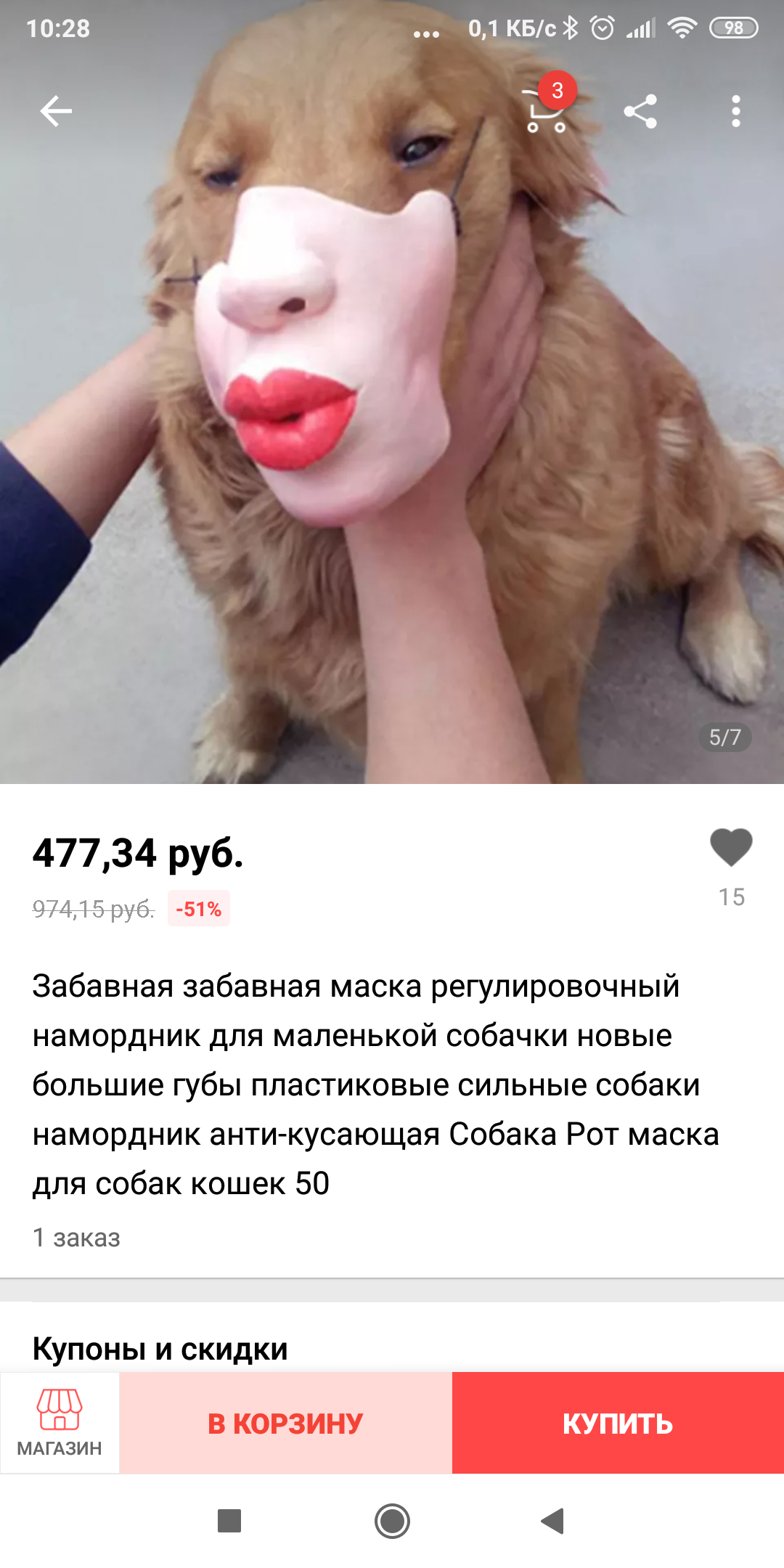Share this product
Viewport: 784px width, 1568px height.
640,111
